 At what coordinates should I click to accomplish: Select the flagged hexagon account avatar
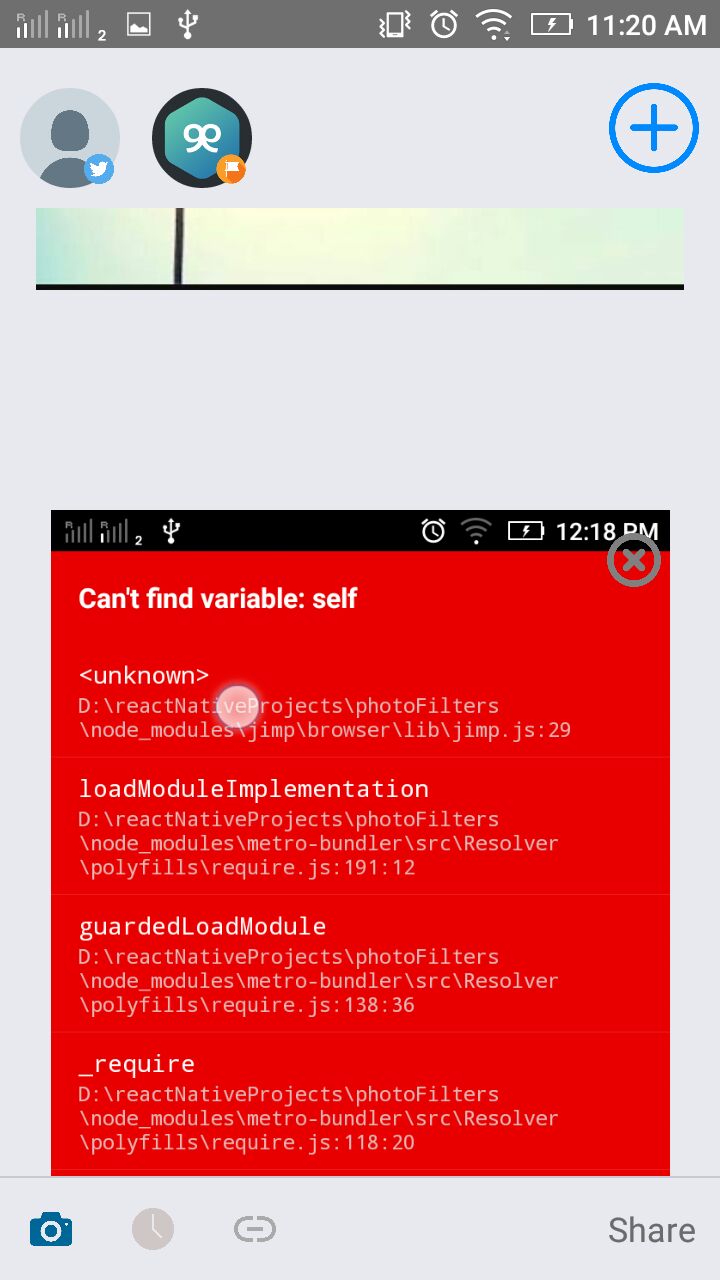[x=202, y=138]
